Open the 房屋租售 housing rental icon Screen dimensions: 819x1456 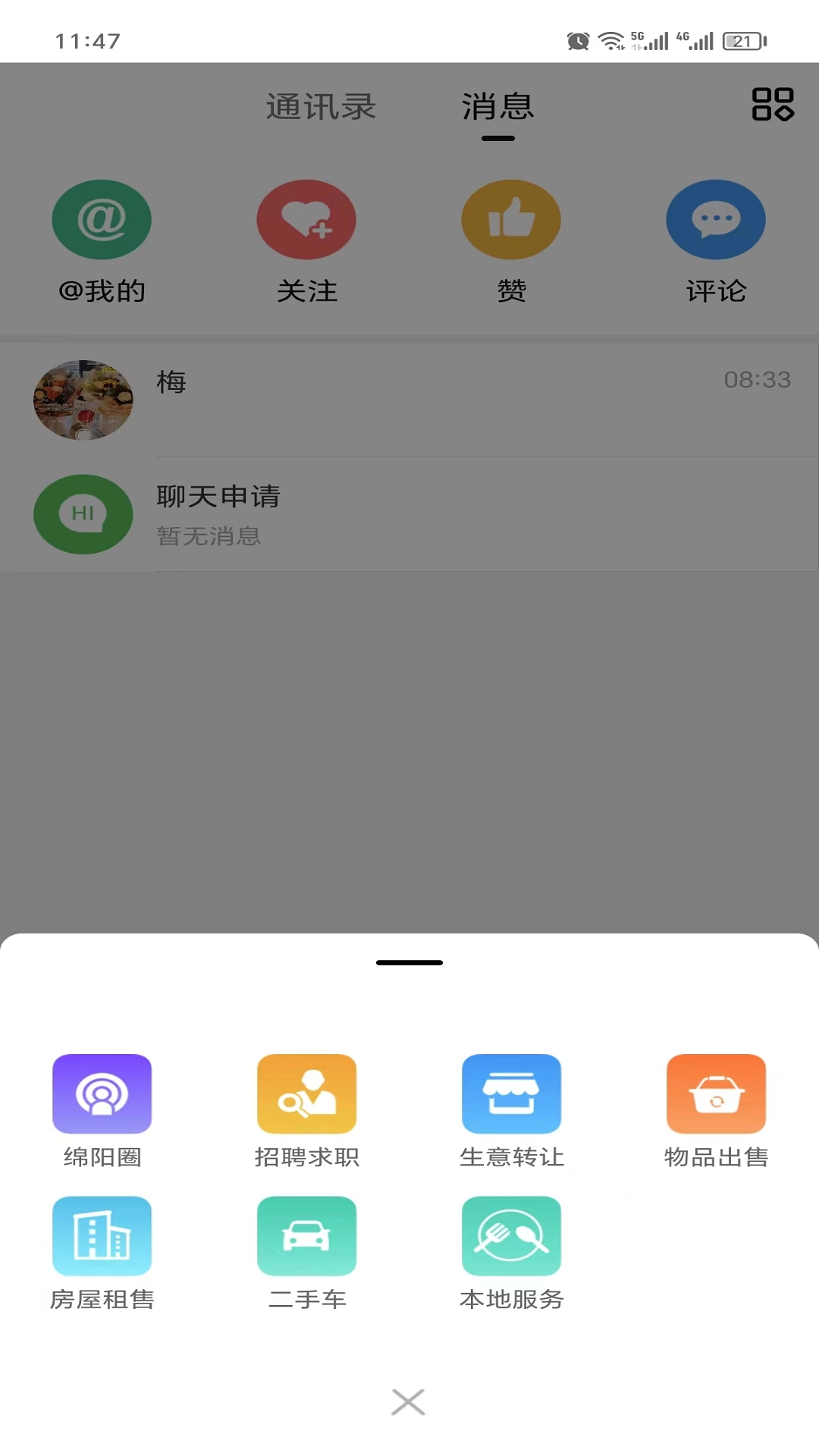coord(102,1235)
